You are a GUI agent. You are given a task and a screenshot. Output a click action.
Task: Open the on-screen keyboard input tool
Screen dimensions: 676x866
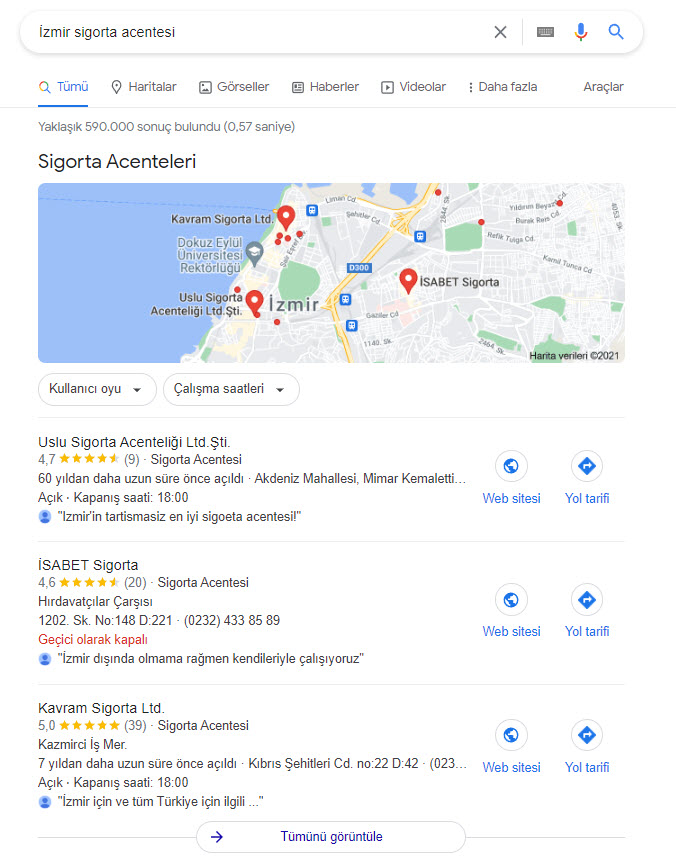545,32
